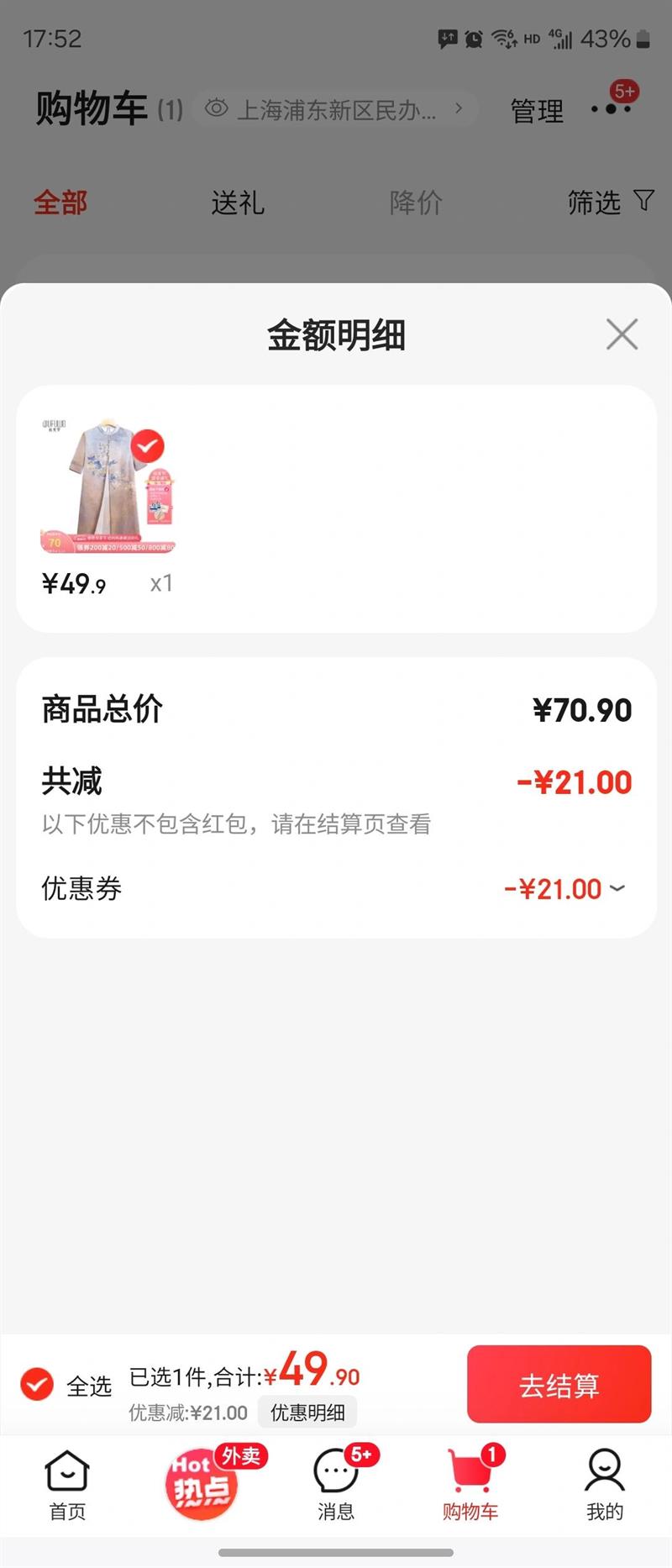Image resolution: width=672 pixels, height=1568 pixels.
Task: Expand the 优惠券 discount details
Action: (x=617, y=888)
